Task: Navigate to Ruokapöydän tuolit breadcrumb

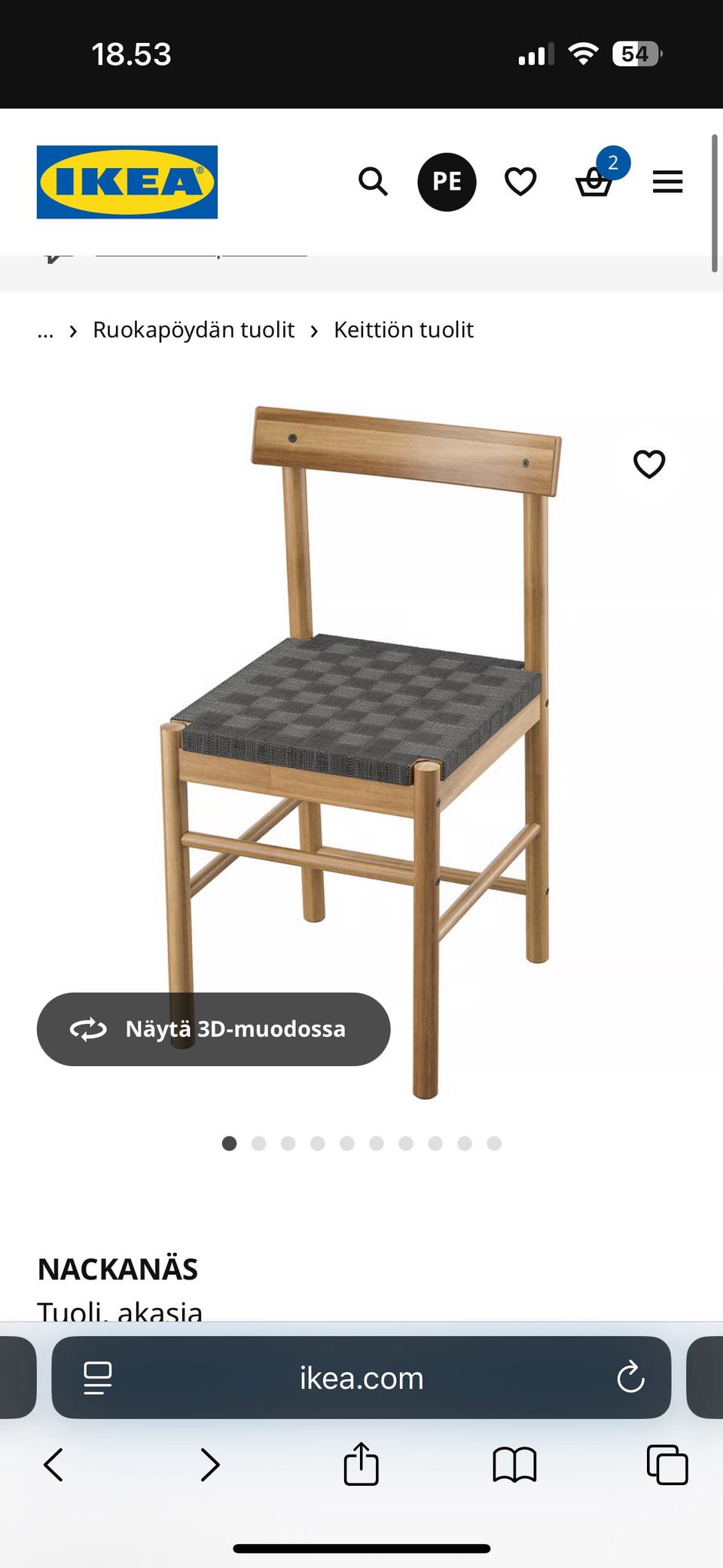Action: click(x=193, y=329)
